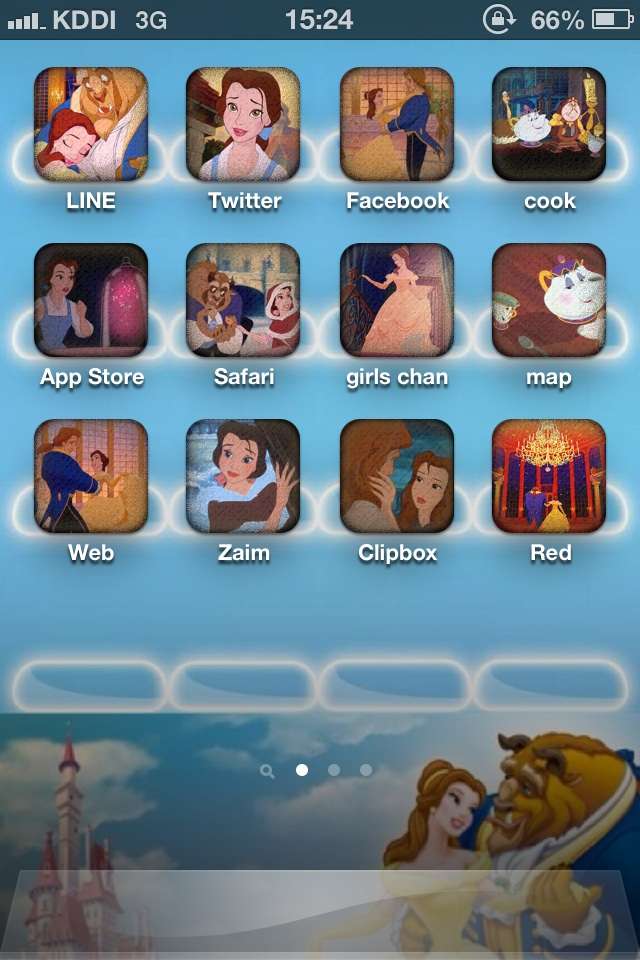Launch Twitter from the home screen
640x960 pixels.
pos(243,124)
